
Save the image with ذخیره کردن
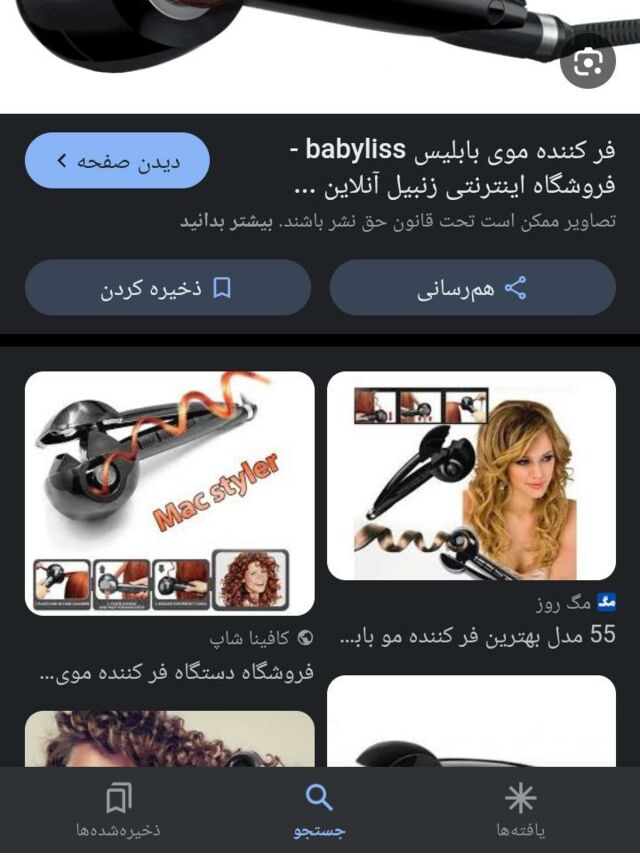[167, 289]
